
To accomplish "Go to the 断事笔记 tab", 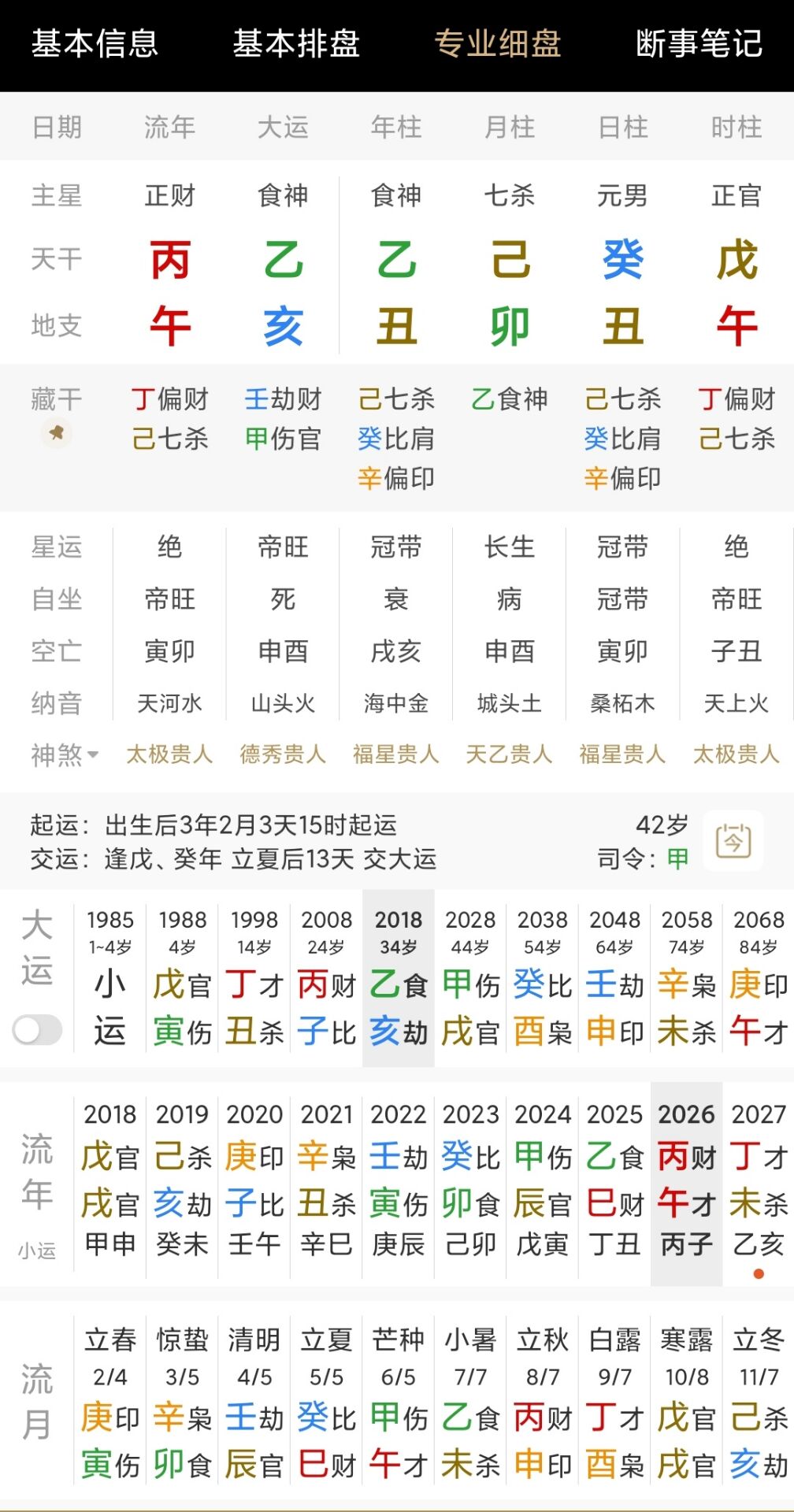I will click(x=699, y=43).
